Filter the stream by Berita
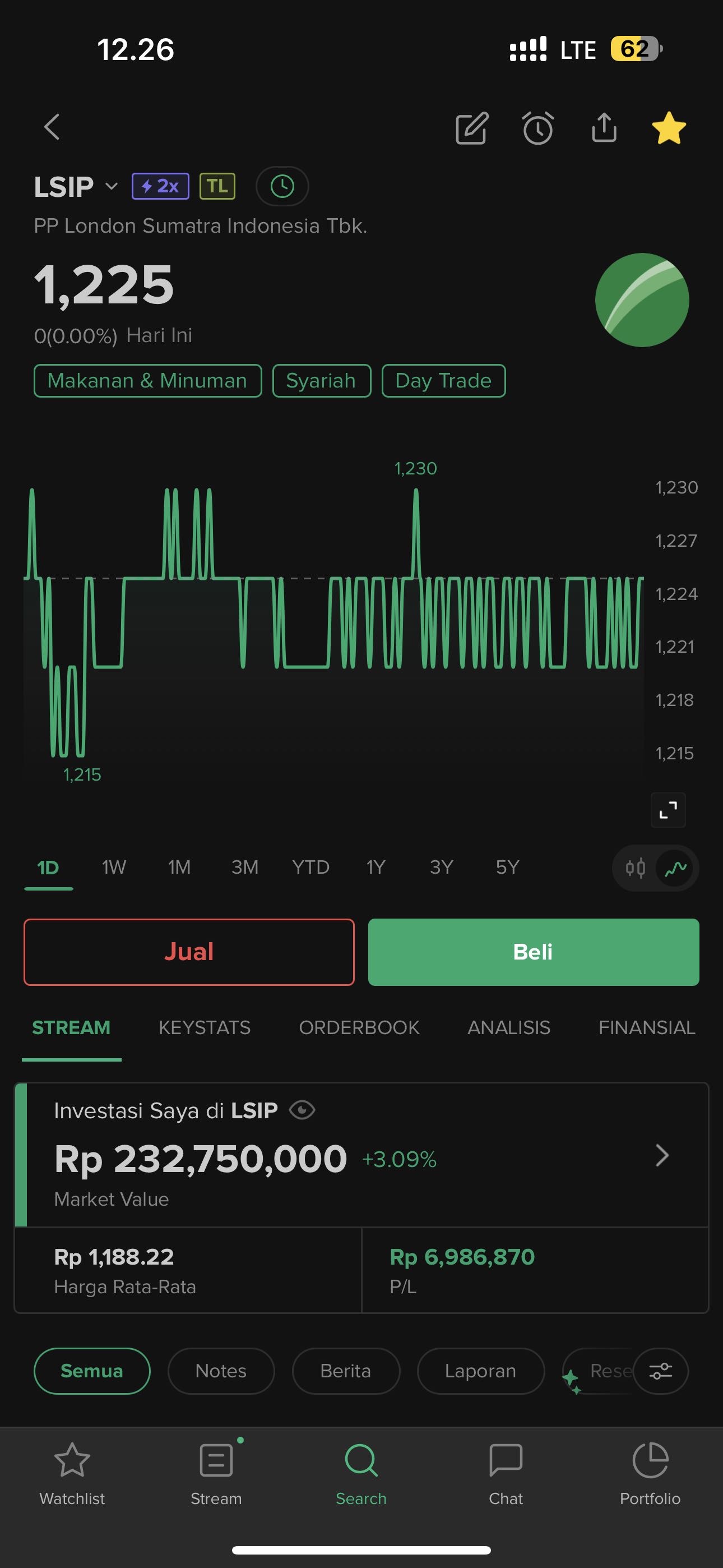The image size is (723, 1568). pyautogui.click(x=346, y=1371)
